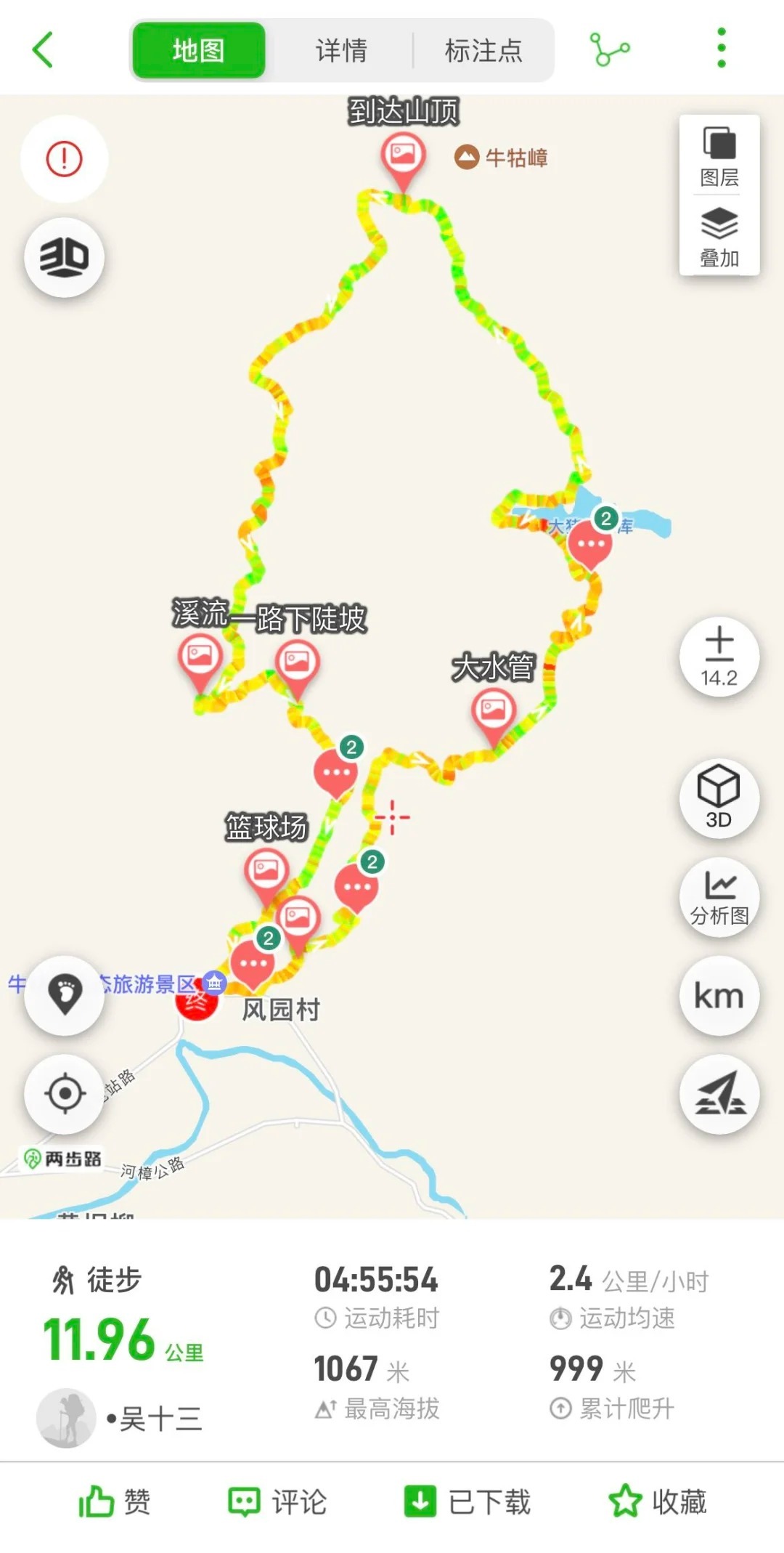784x1553 pixels.
Task: Open the 分析图 analysis chart
Action: pyautogui.click(x=719, y=897)
